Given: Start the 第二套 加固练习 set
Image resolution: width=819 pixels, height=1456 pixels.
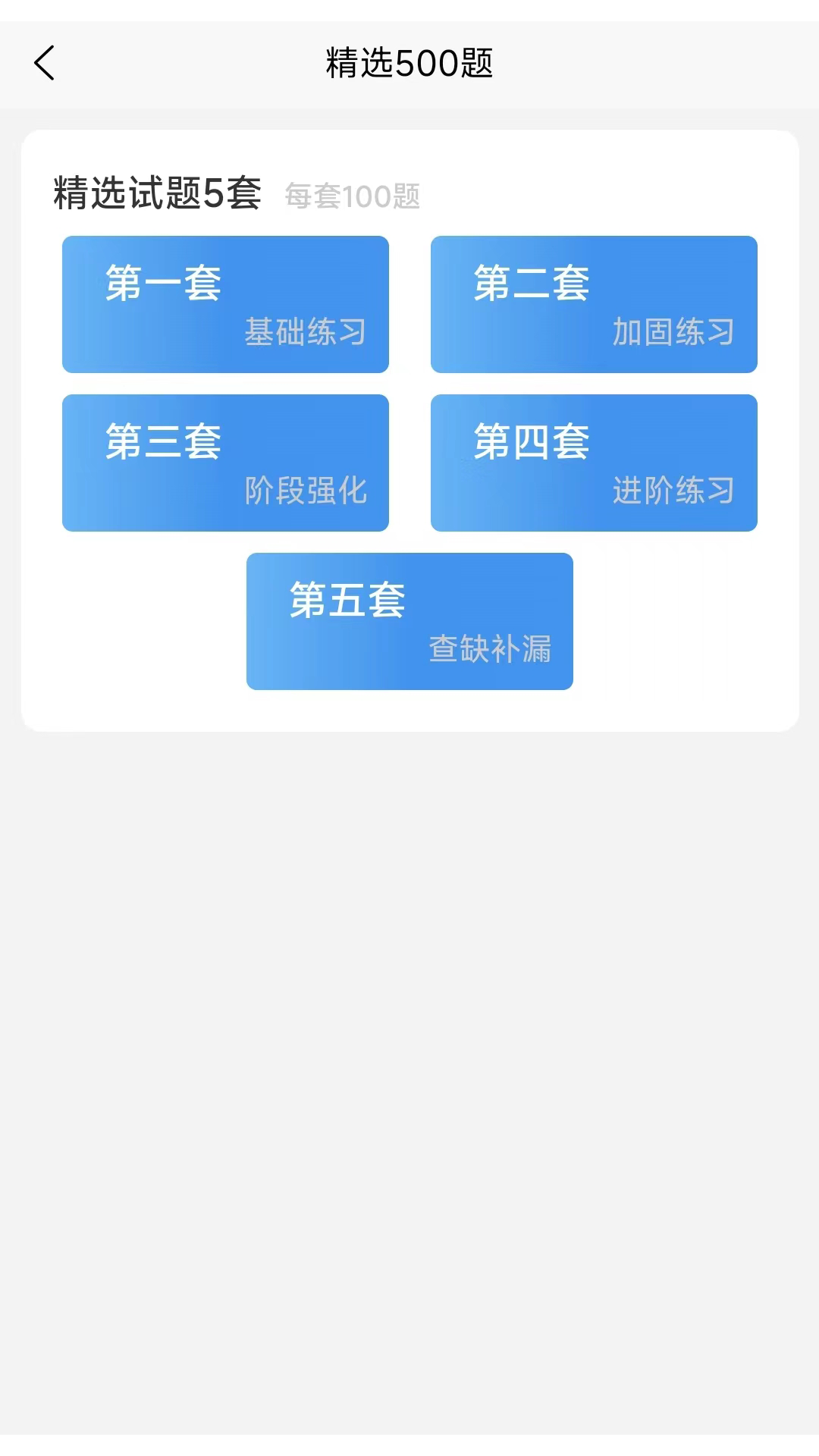Looking at the screenshot, I should click(594, 304).
